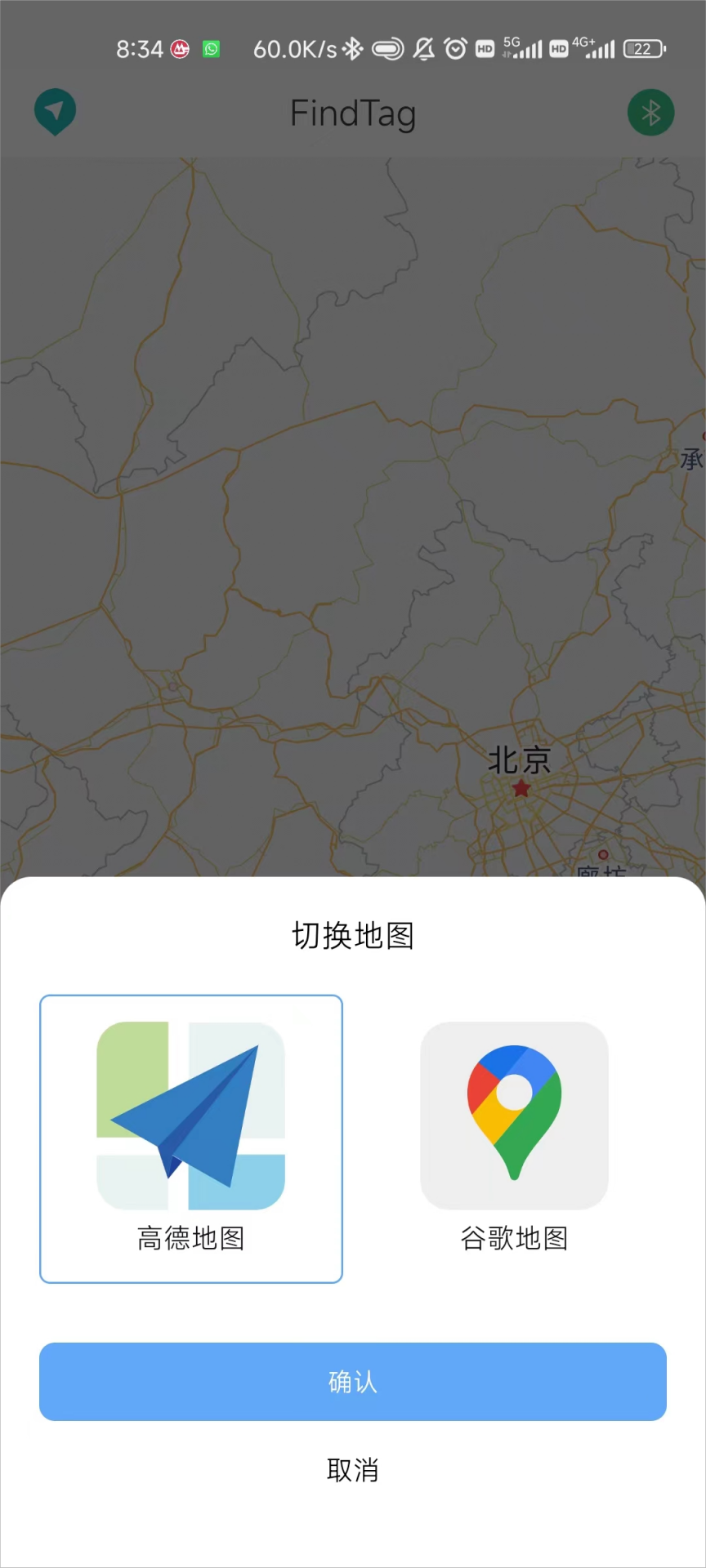Tap the 60.0K/s network speed readout
The image size is (706, 1568).
294,48
